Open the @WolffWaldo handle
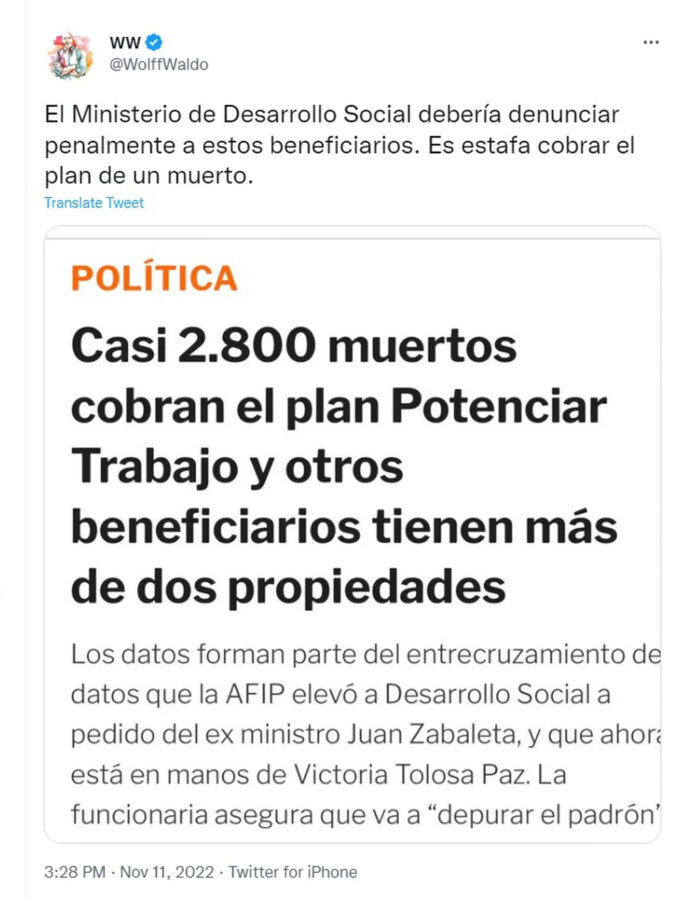Image resolution: width=675 pixels, height=900 pixels. [158, 64]
